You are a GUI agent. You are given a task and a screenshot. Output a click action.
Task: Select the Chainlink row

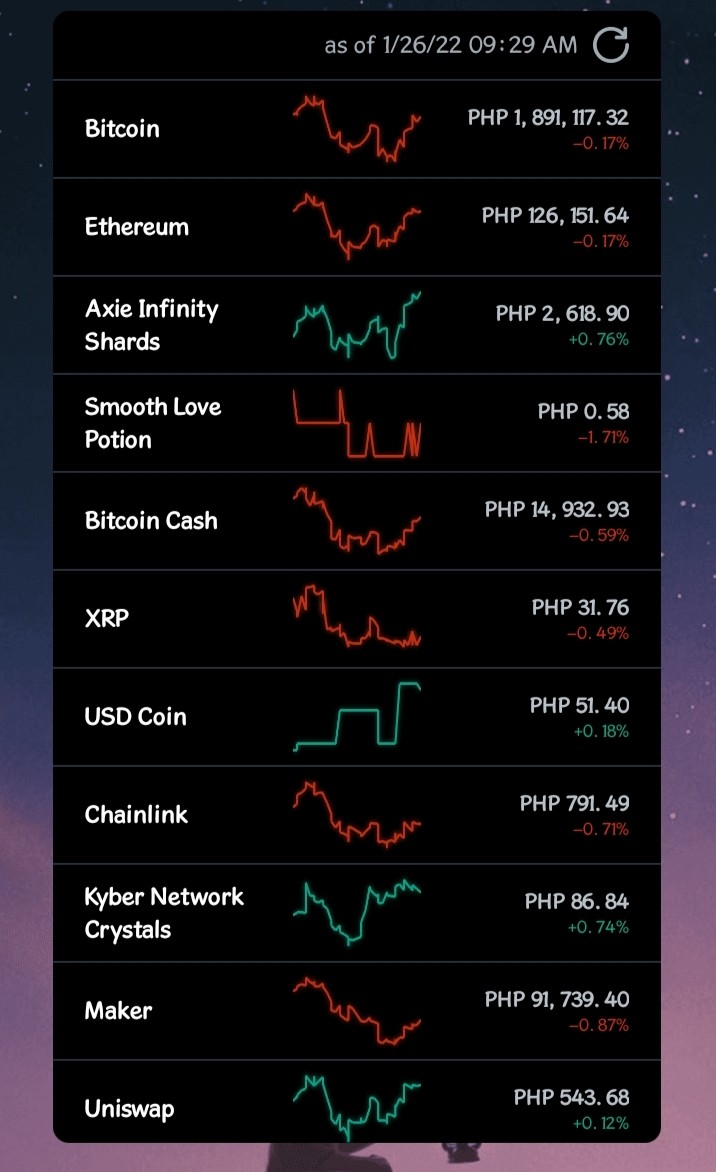357,814
